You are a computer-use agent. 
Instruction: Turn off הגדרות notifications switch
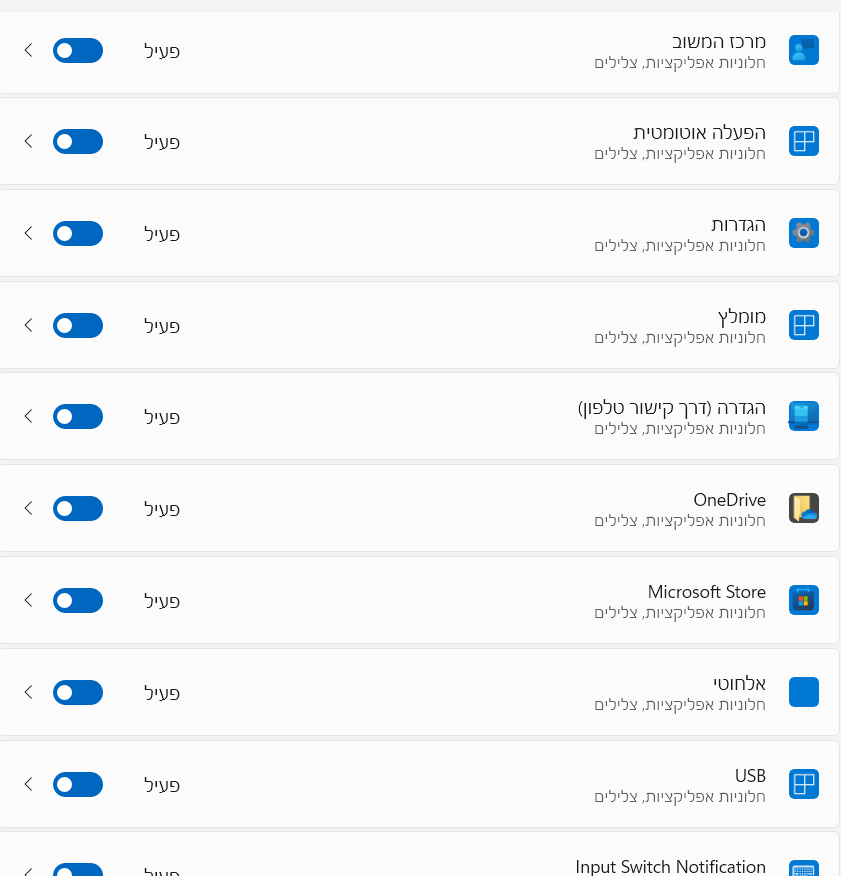(x=78, y=233)
